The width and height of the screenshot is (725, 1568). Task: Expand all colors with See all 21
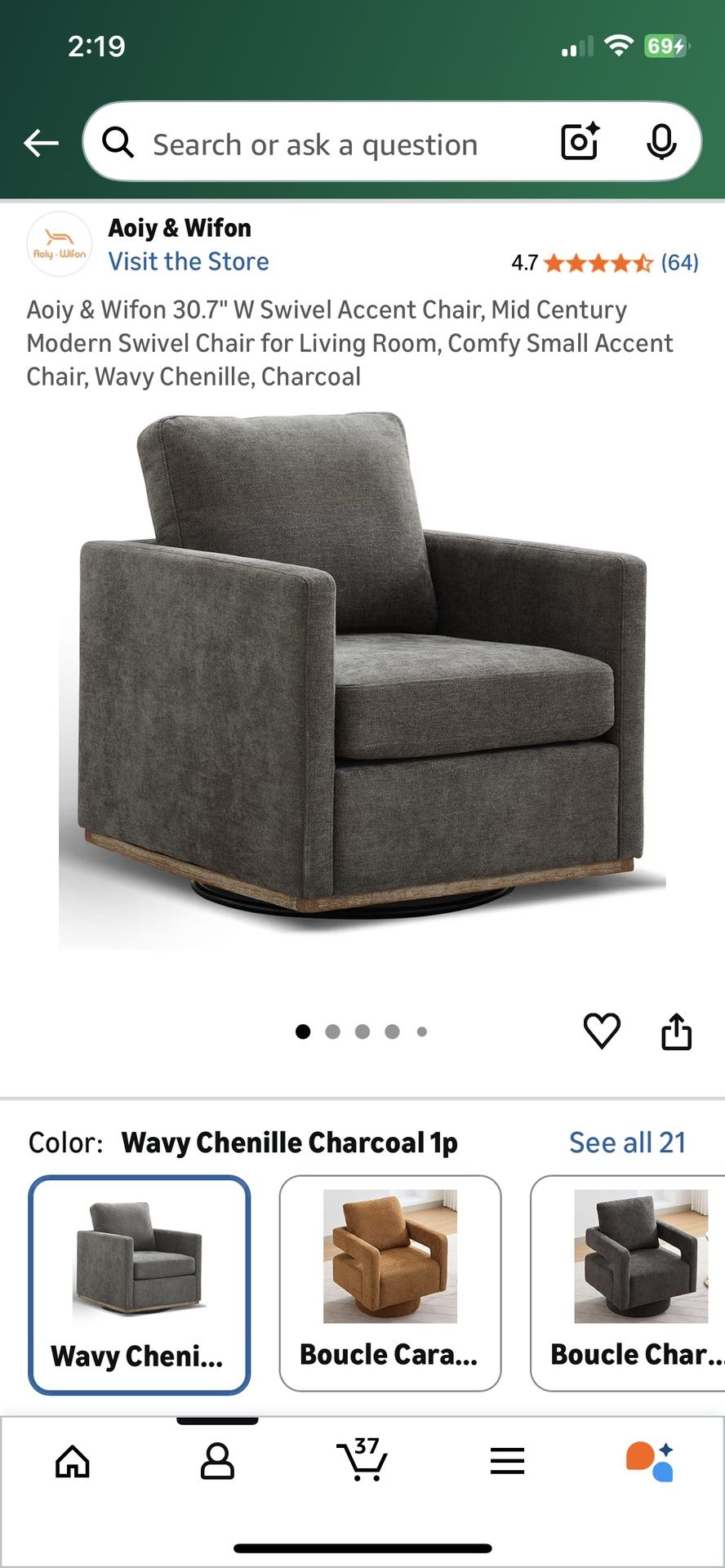[x=625, y=1143]
